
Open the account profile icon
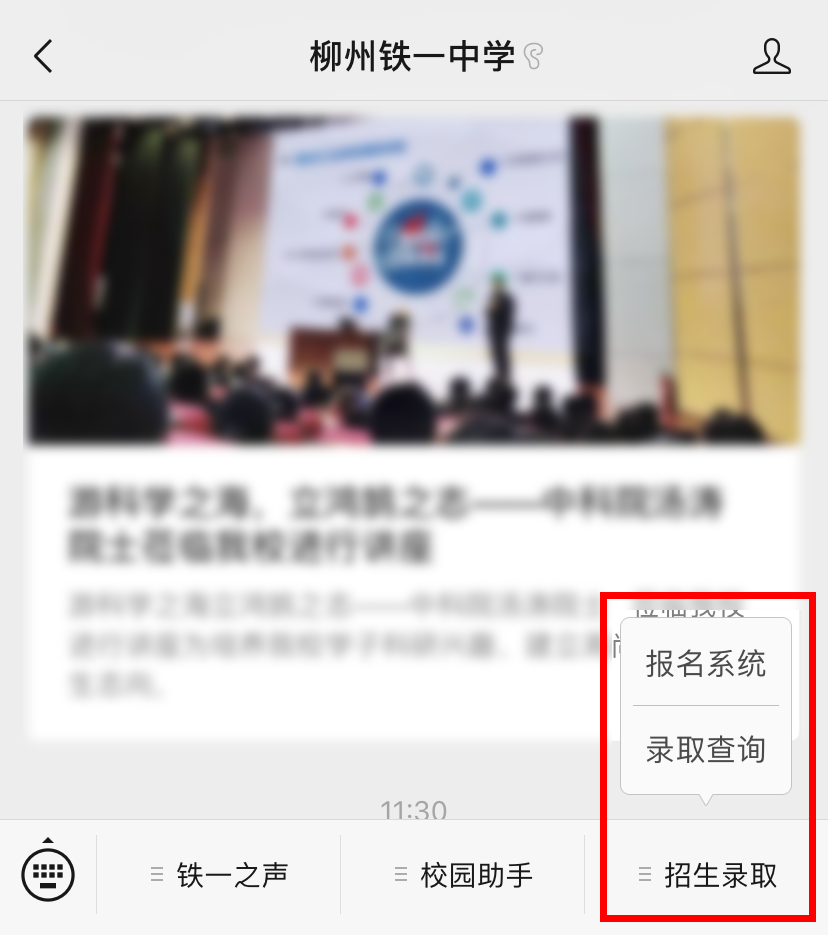(771, 56)
